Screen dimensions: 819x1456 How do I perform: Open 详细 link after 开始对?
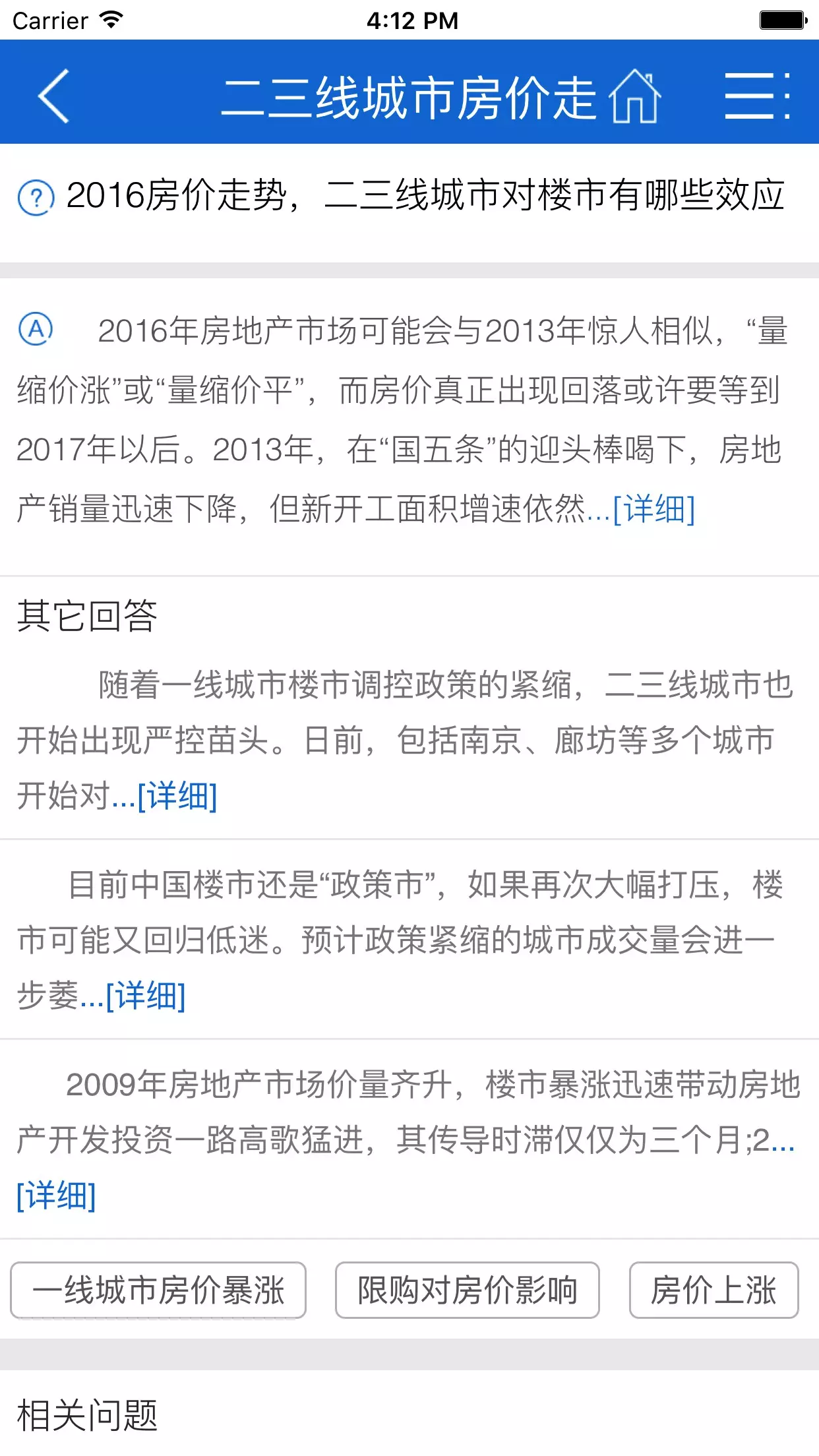pyautogui.click(x=177, y=795)
